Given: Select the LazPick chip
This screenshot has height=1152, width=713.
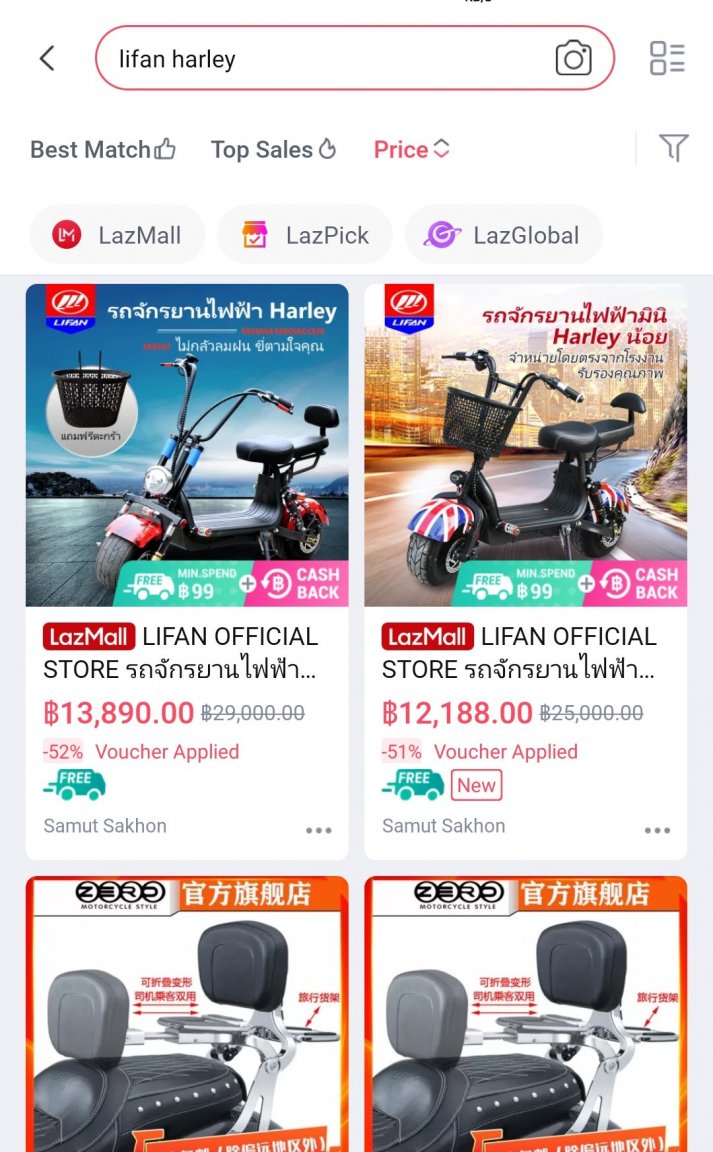Looking at the screenshot, I should 305,236.
